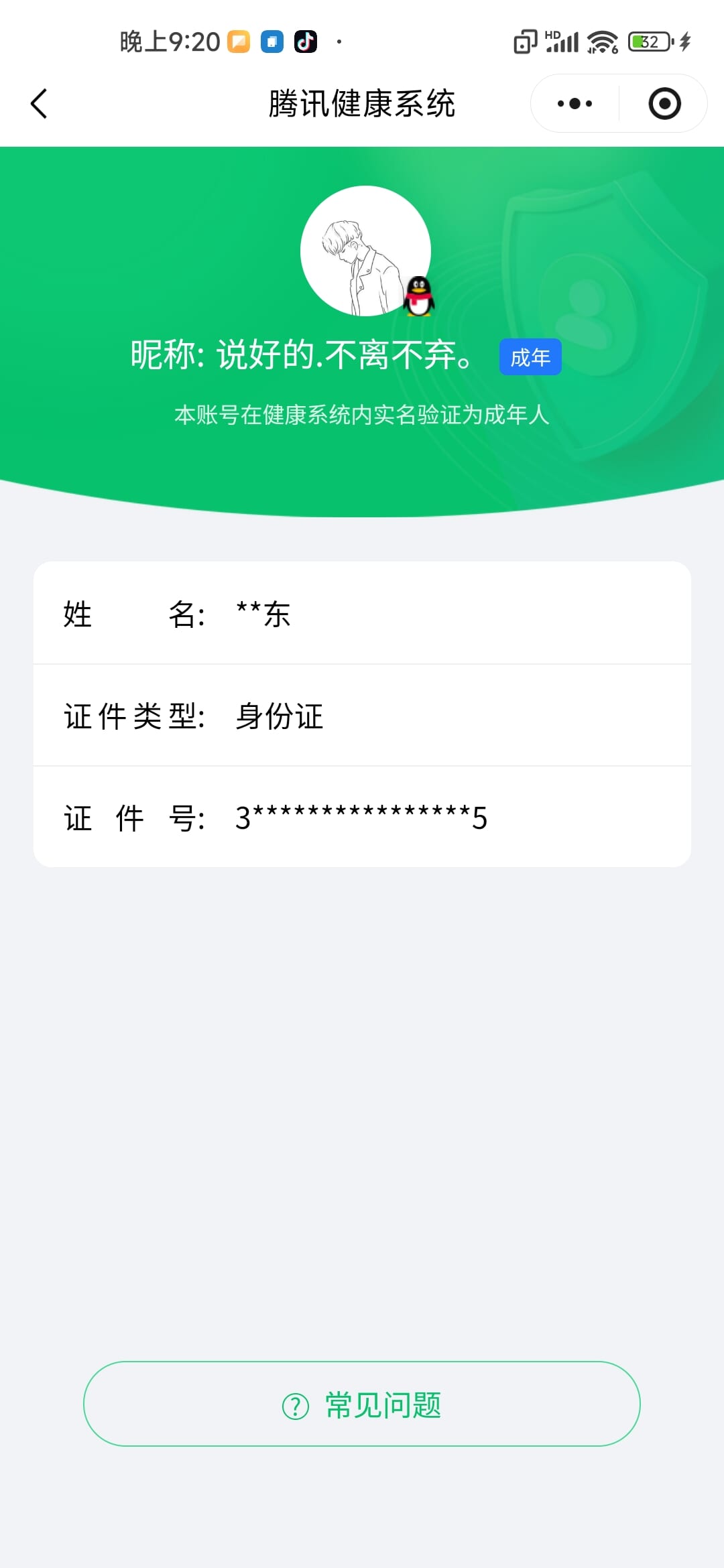The height and width of the screenshot is (1568, 724).
Task: Tap the orange notification icon in status bar
Action: [239, 42]
